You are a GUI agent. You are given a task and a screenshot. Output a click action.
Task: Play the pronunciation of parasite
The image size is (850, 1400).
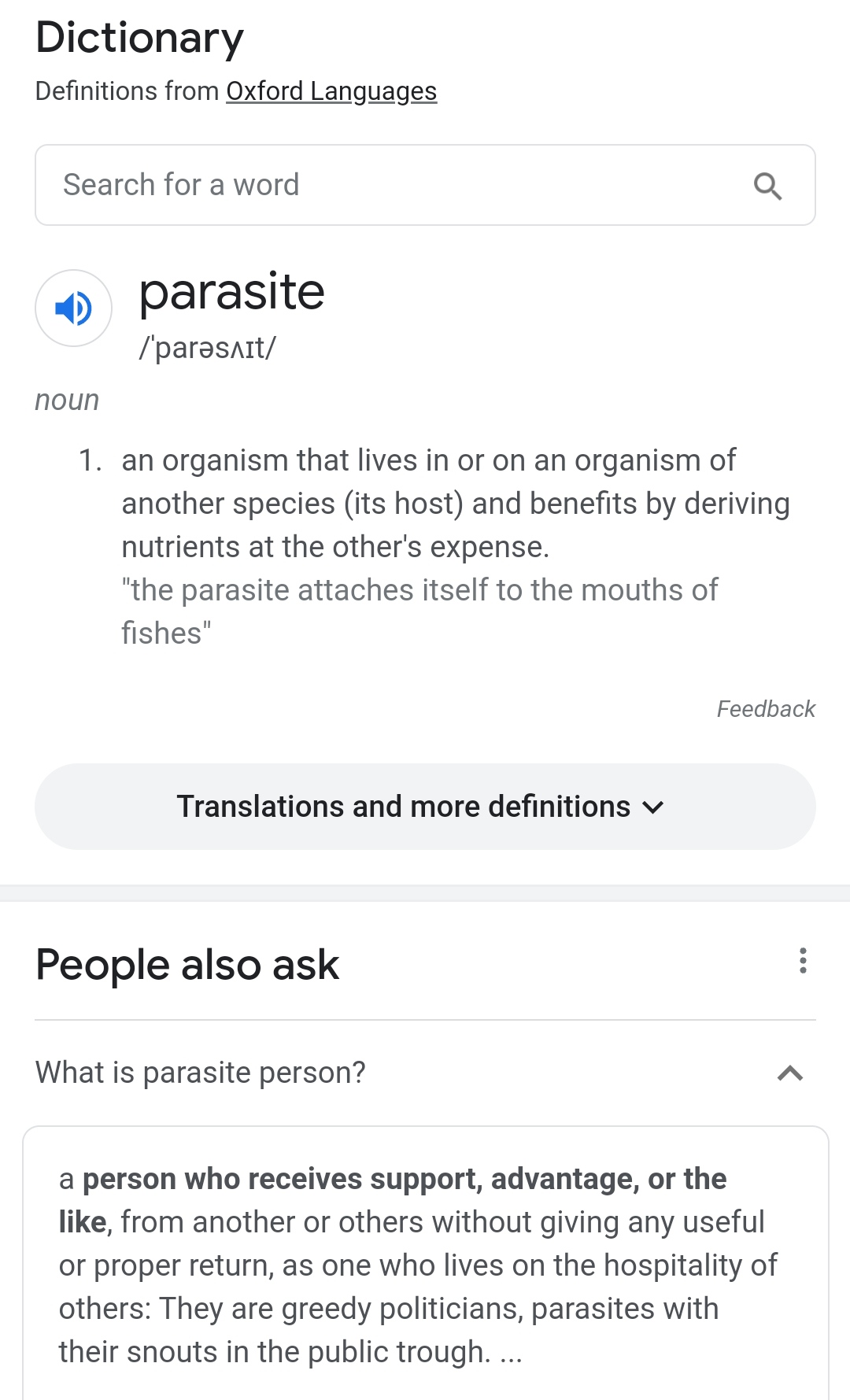pos(74,308)
